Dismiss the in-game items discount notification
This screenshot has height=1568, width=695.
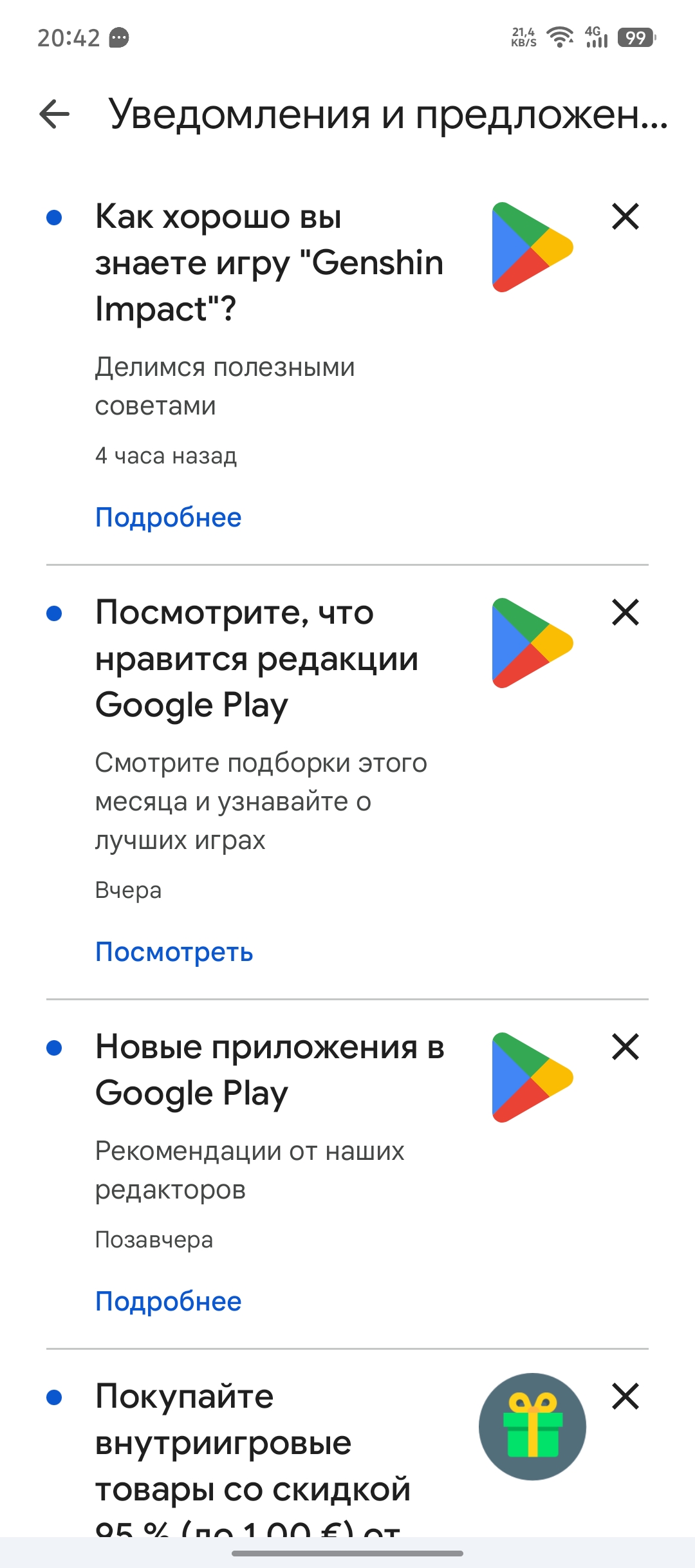tap(625, 1397)
